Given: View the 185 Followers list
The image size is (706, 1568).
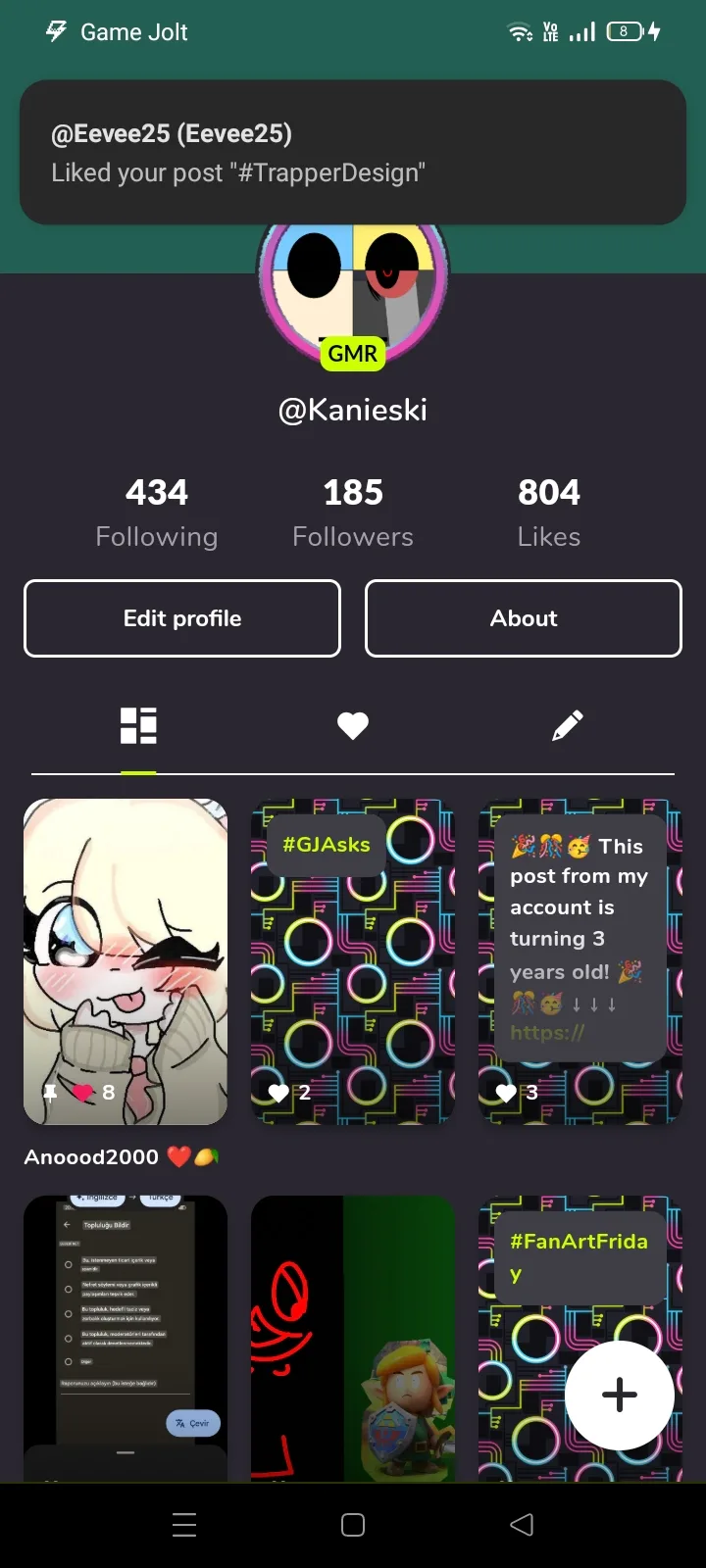Looking at the screenshot, I should click(353, 514).
